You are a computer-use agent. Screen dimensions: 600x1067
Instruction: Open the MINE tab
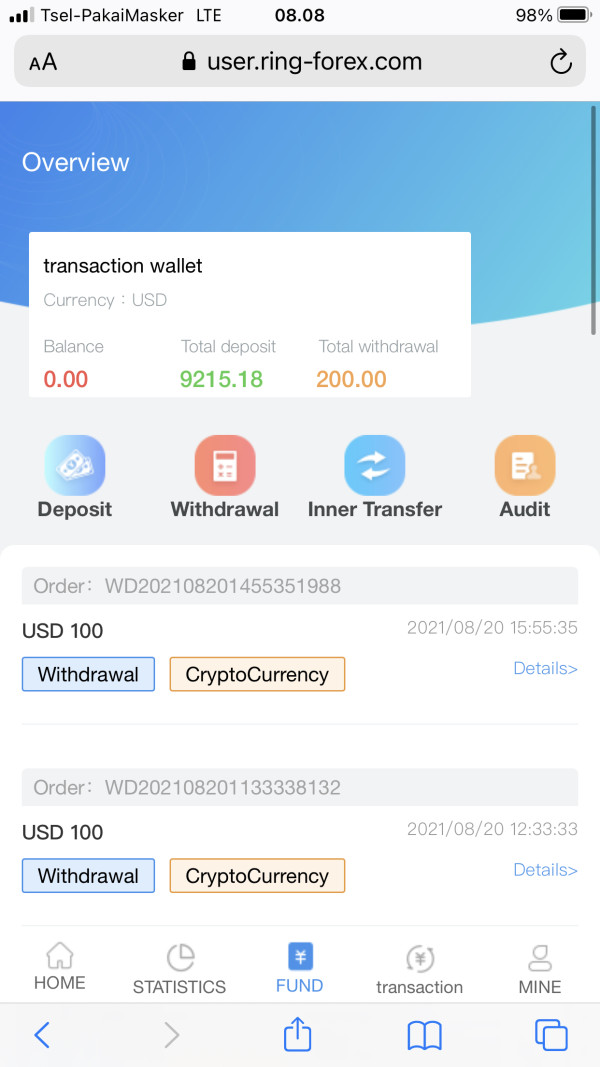539,969
